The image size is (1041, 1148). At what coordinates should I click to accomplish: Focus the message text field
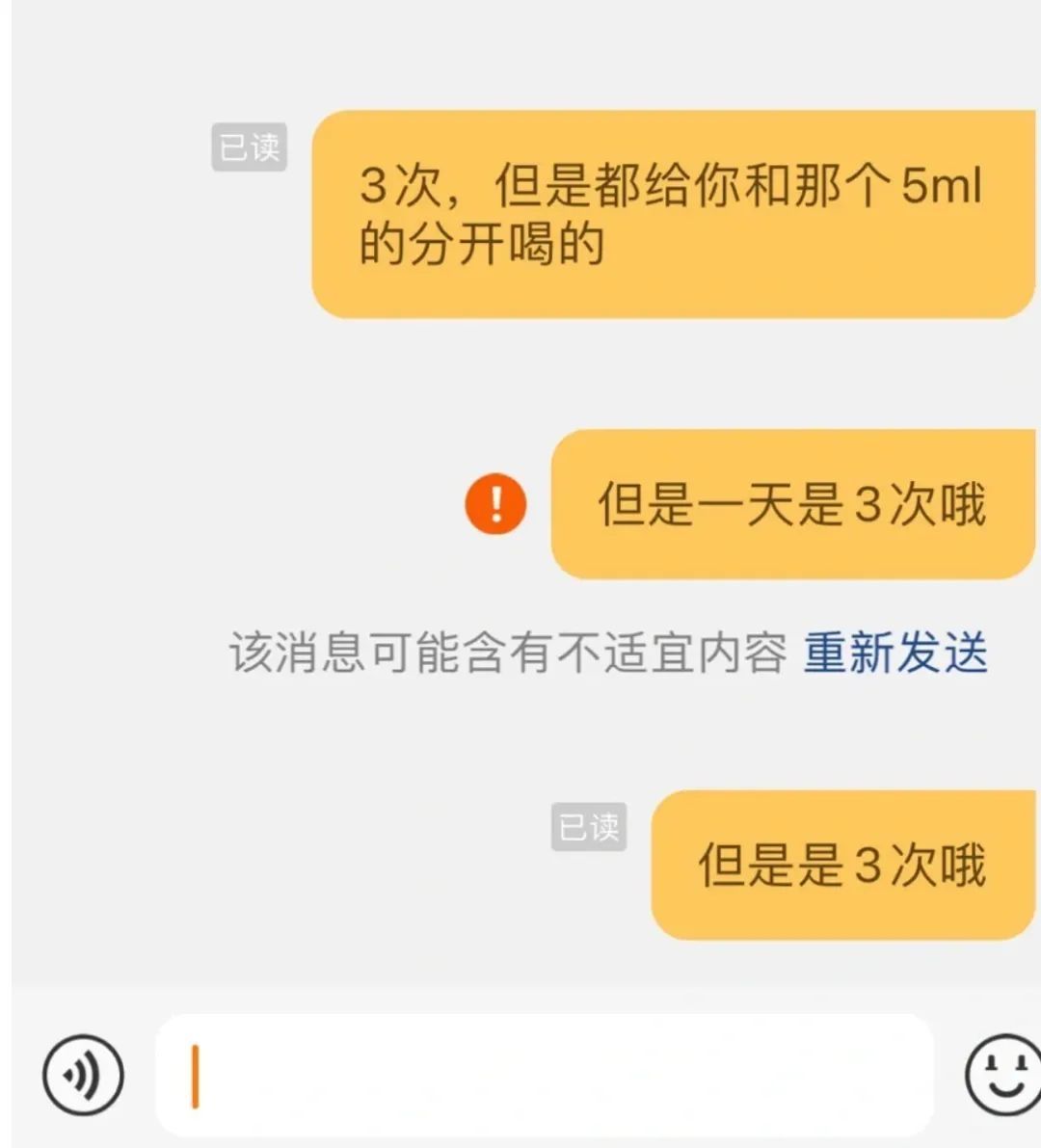tap(545, 1075)
